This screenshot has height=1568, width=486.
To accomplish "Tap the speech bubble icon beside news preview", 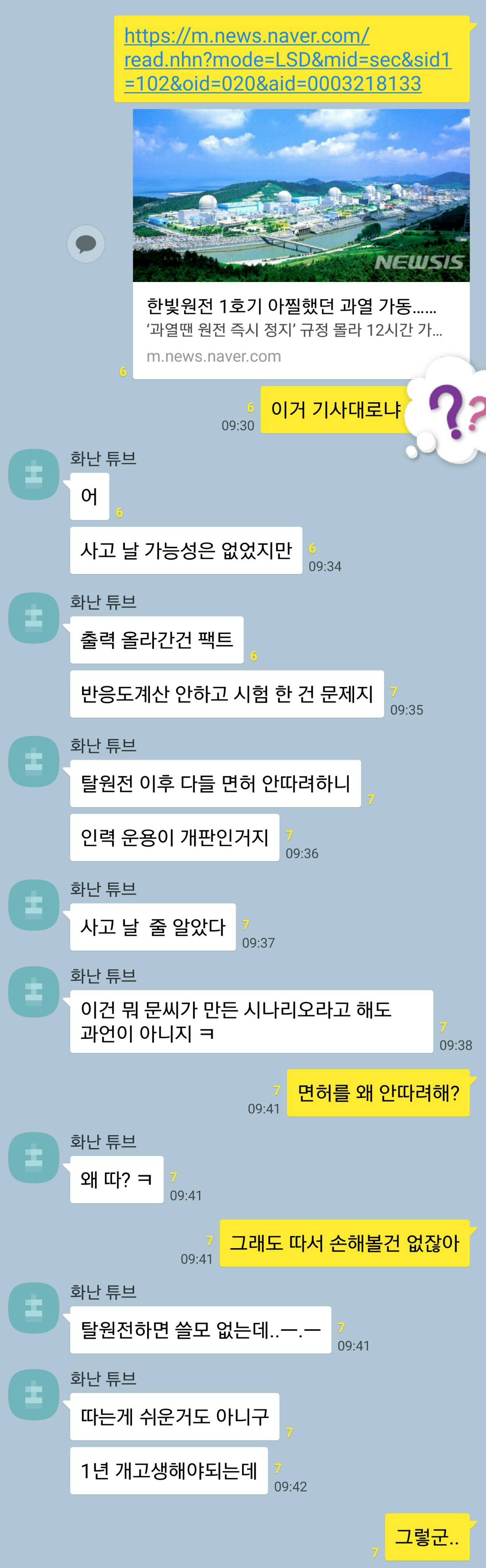I will pos(86,244).
